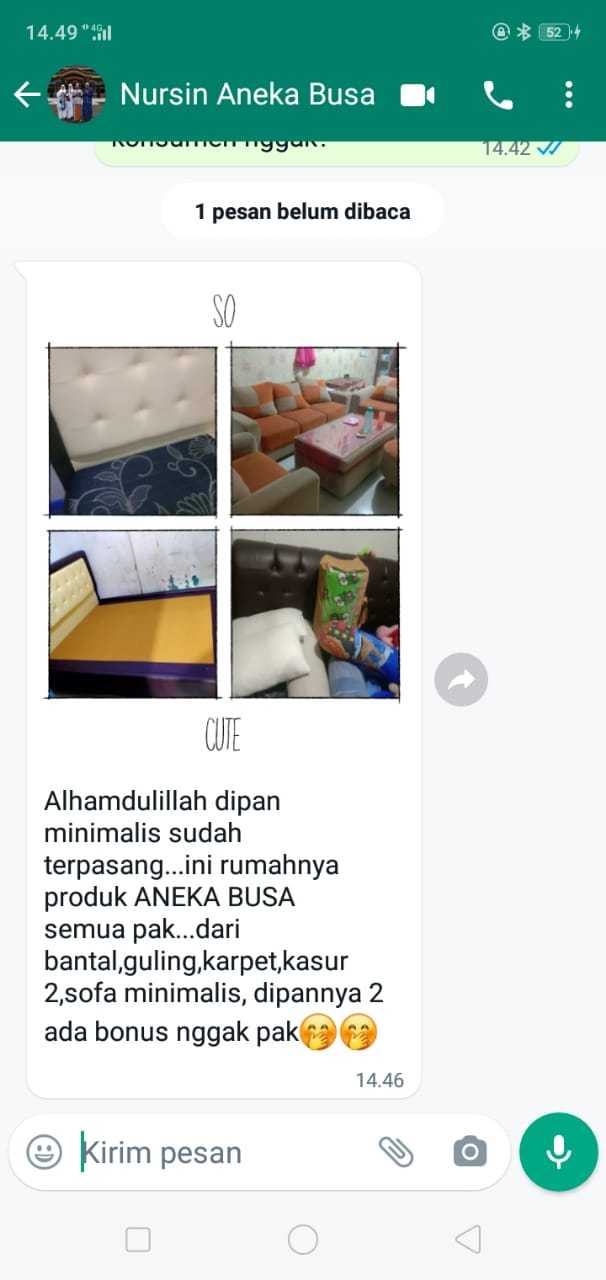
Task: Attach a file with the paperclip
Action: point(396,1152)
